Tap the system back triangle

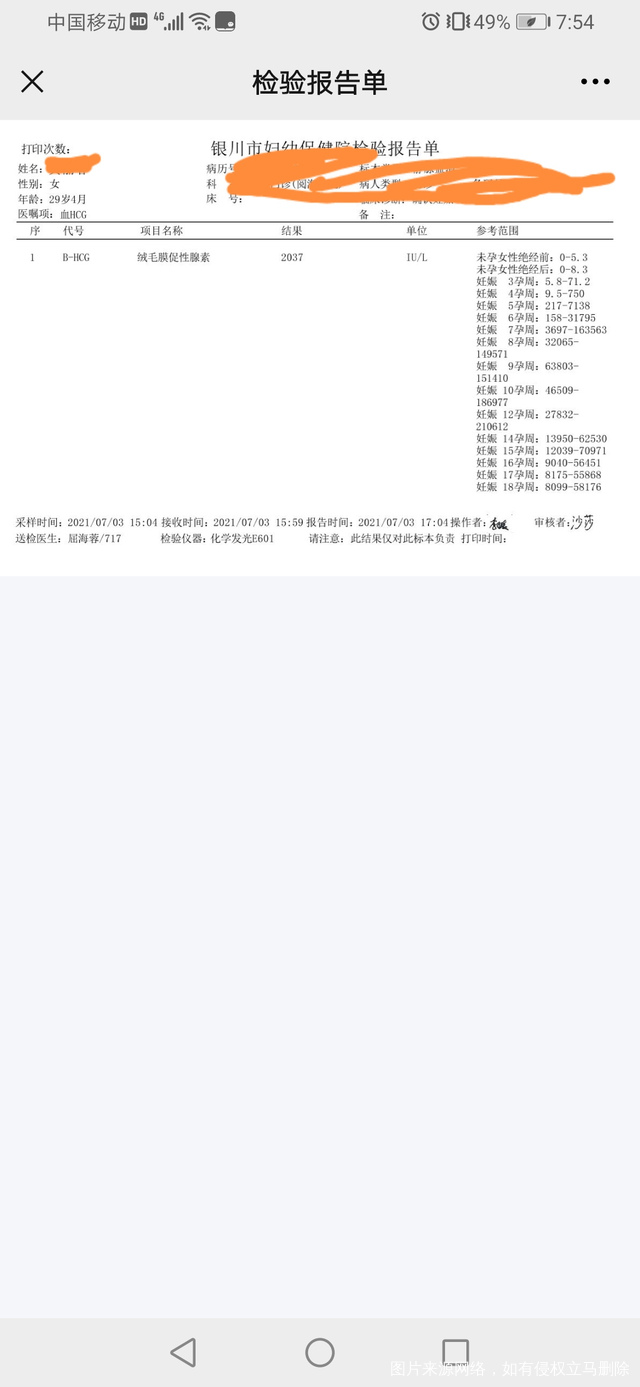click(183, 1352)
